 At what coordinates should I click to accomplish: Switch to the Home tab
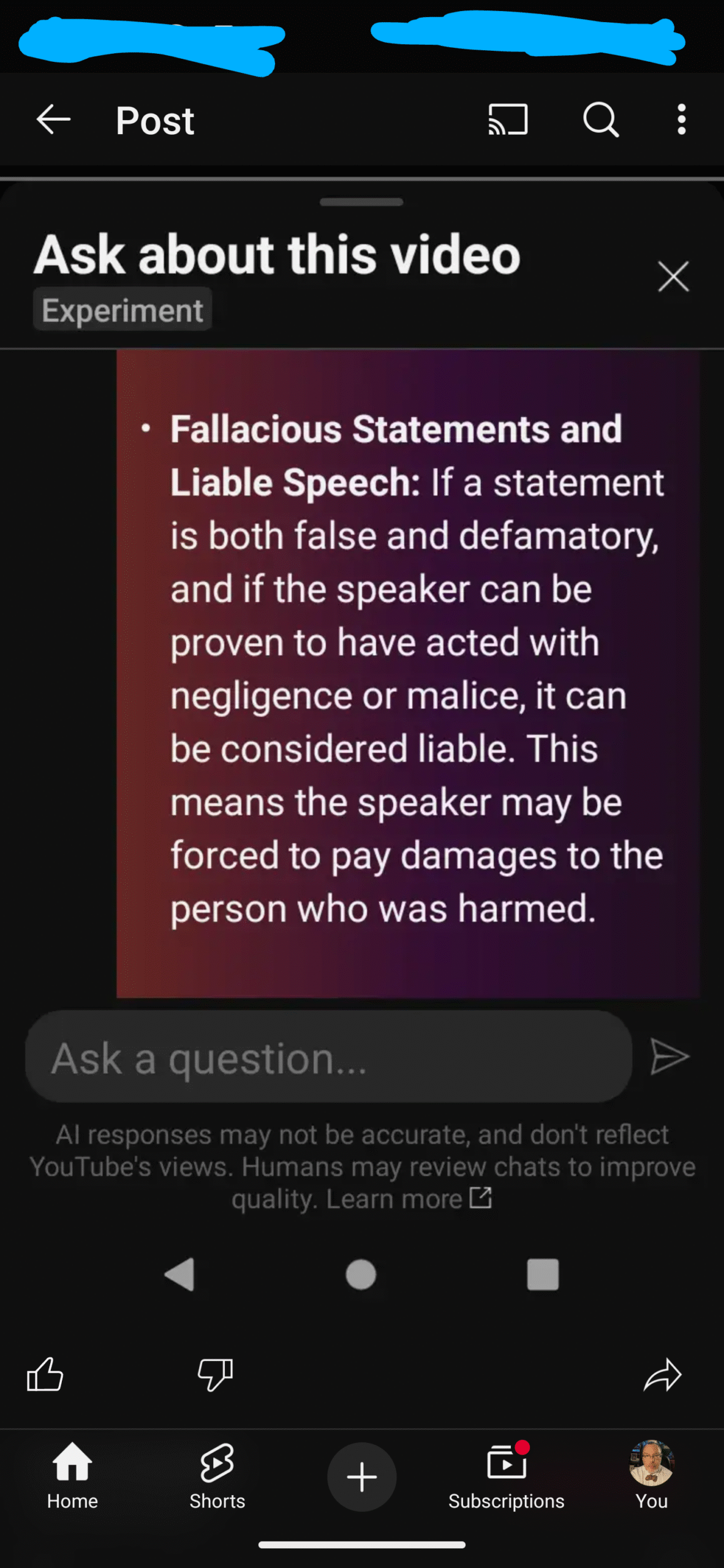coord(72,1476)
